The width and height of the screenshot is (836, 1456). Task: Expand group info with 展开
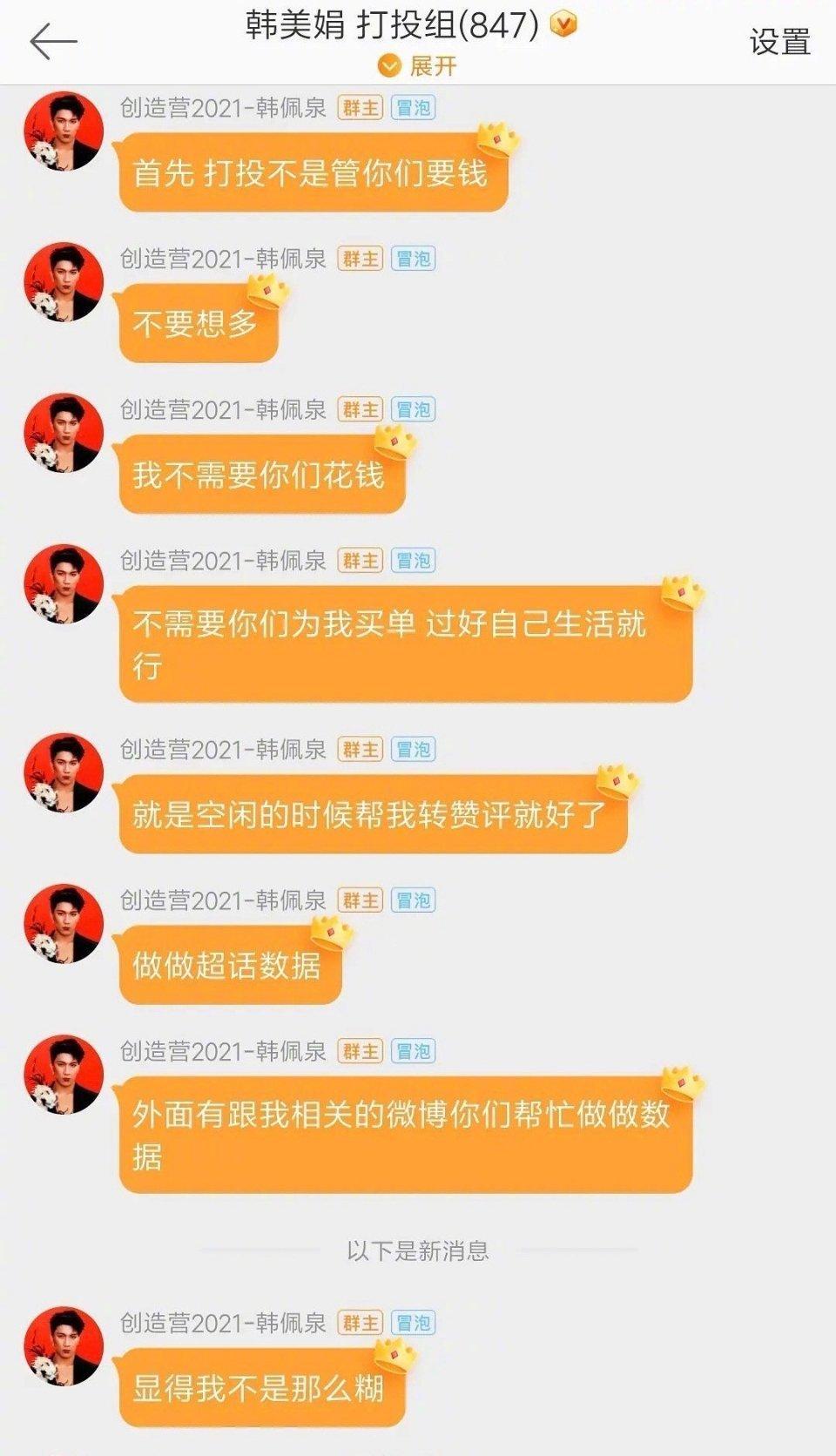[418, 66]
